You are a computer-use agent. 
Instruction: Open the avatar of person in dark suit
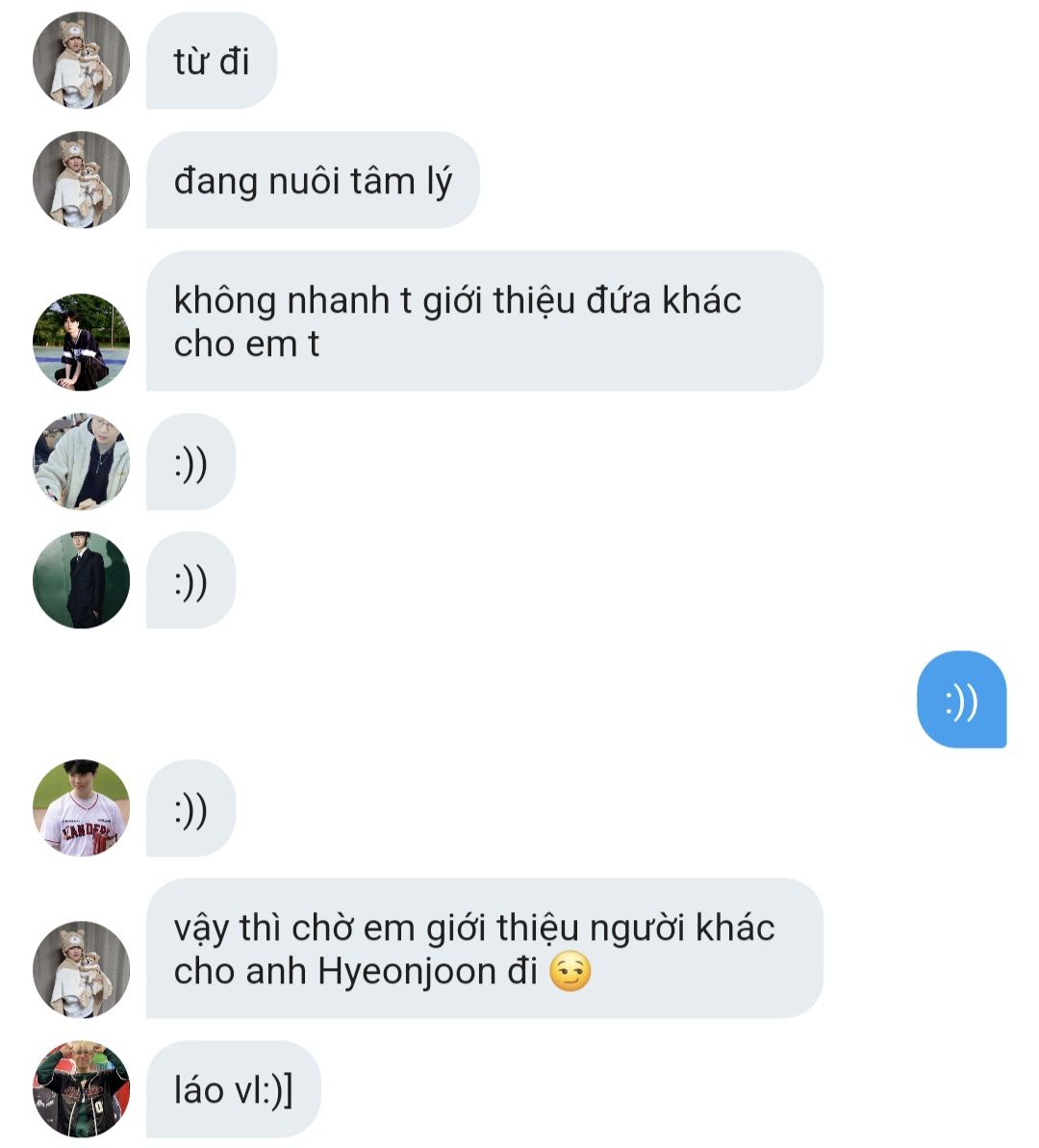81,580
